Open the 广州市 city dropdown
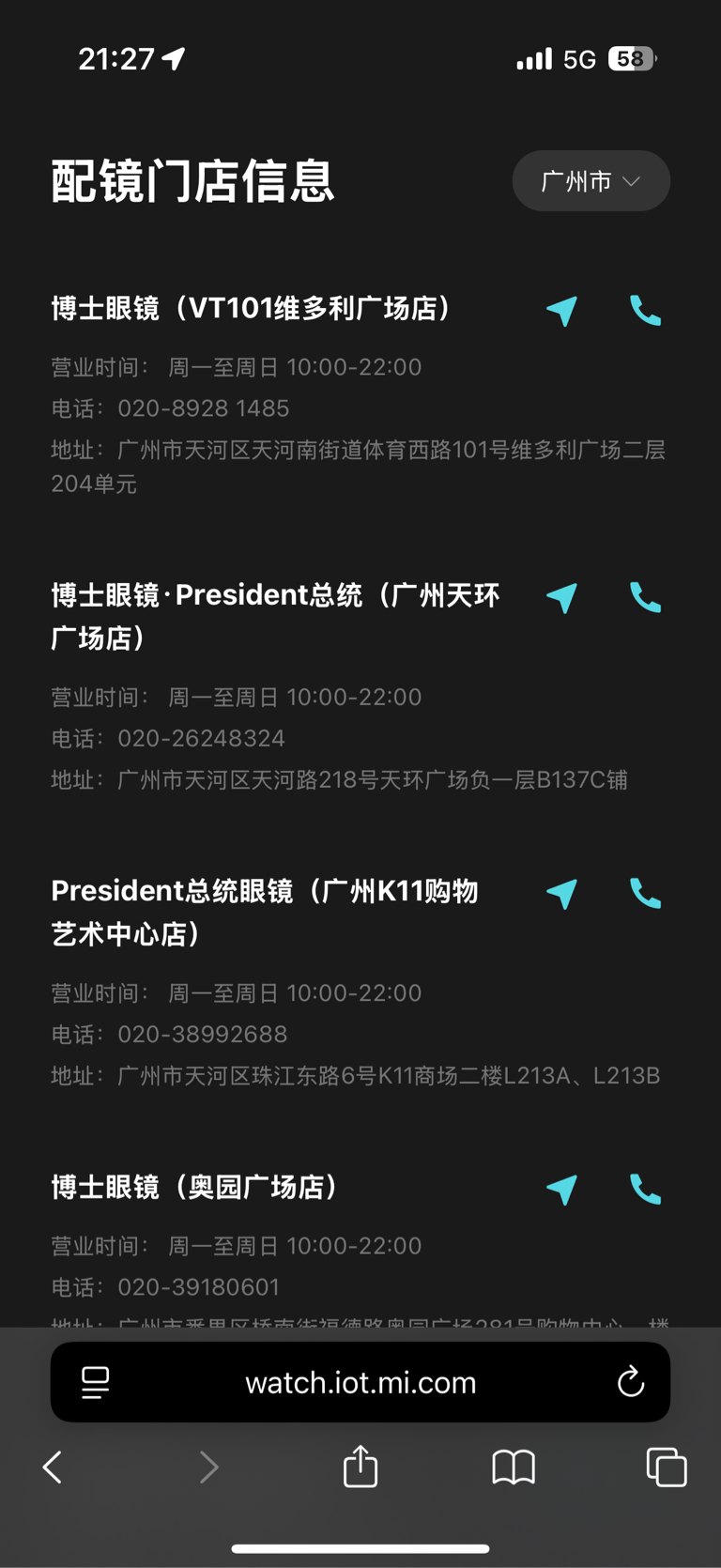This screenshot has height=1568, width=721. point(591,180)
